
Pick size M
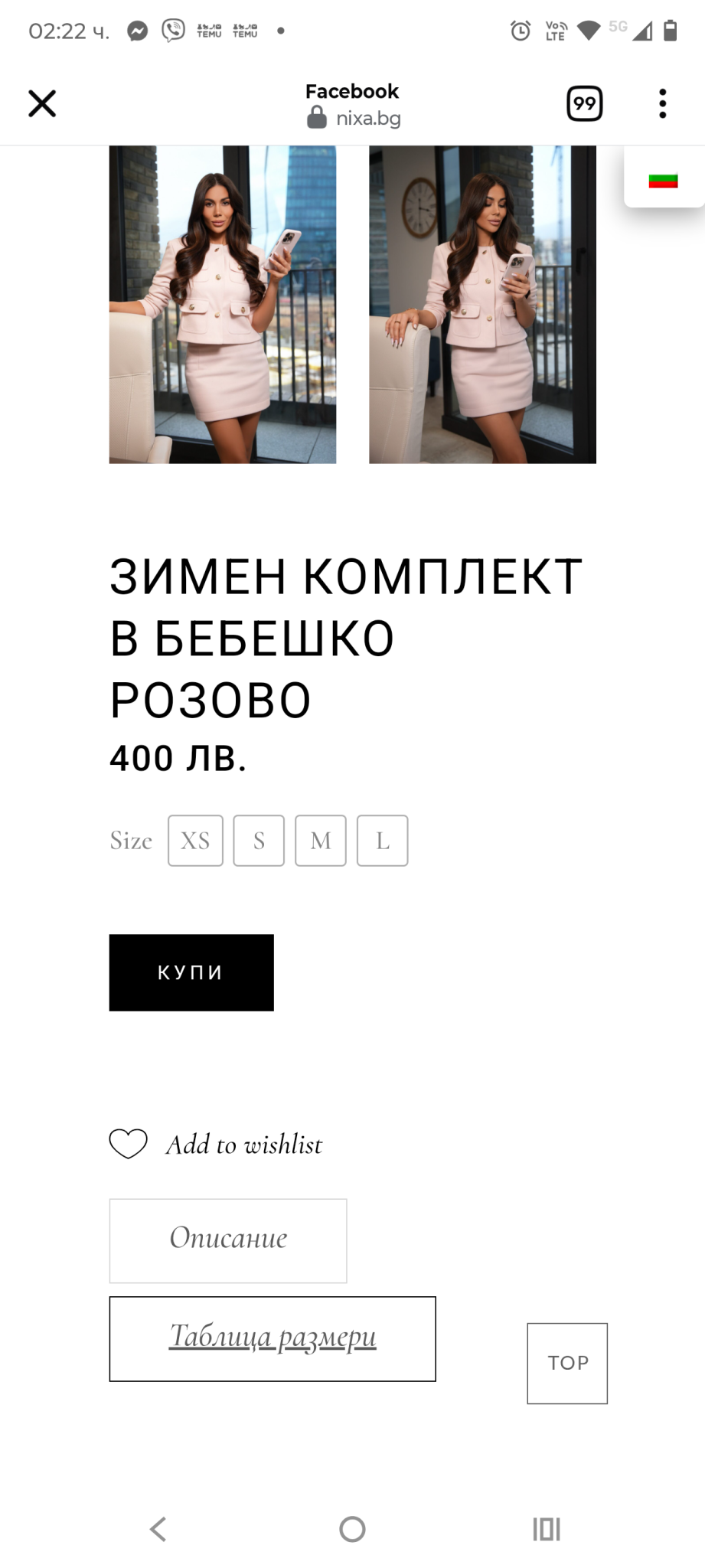pyautogui.click(x=321, y=841)
